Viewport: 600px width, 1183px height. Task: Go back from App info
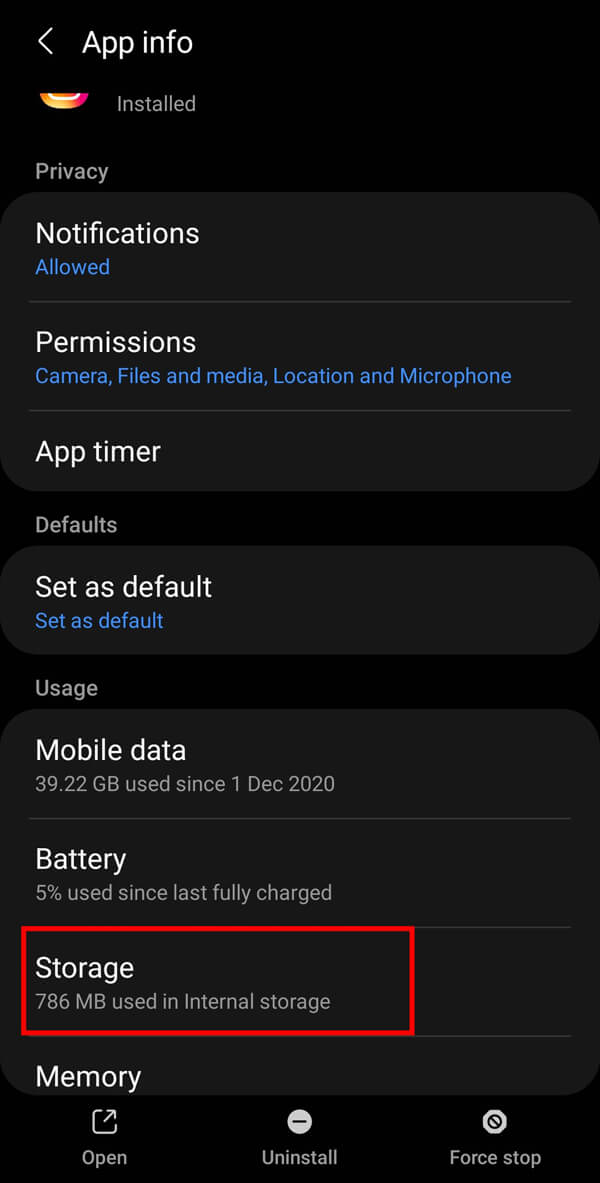point(45,42)
